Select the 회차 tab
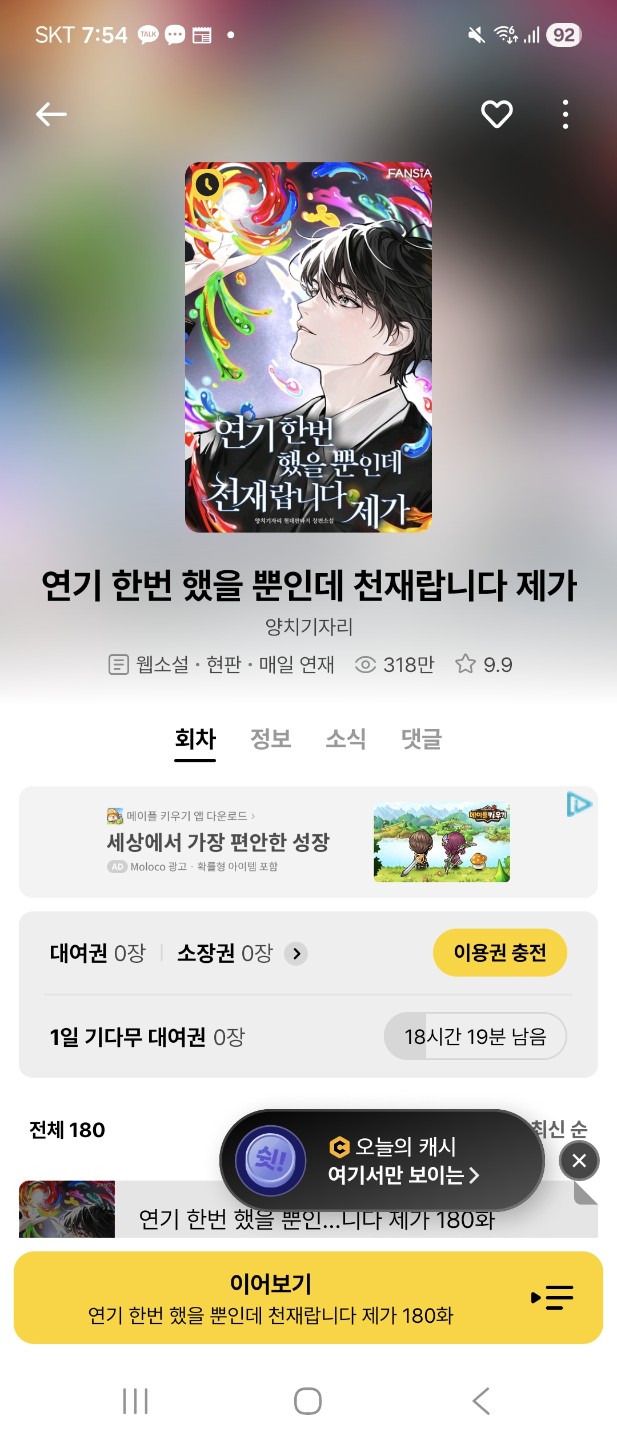This screenshot has height=1440, width=617. 195,739
